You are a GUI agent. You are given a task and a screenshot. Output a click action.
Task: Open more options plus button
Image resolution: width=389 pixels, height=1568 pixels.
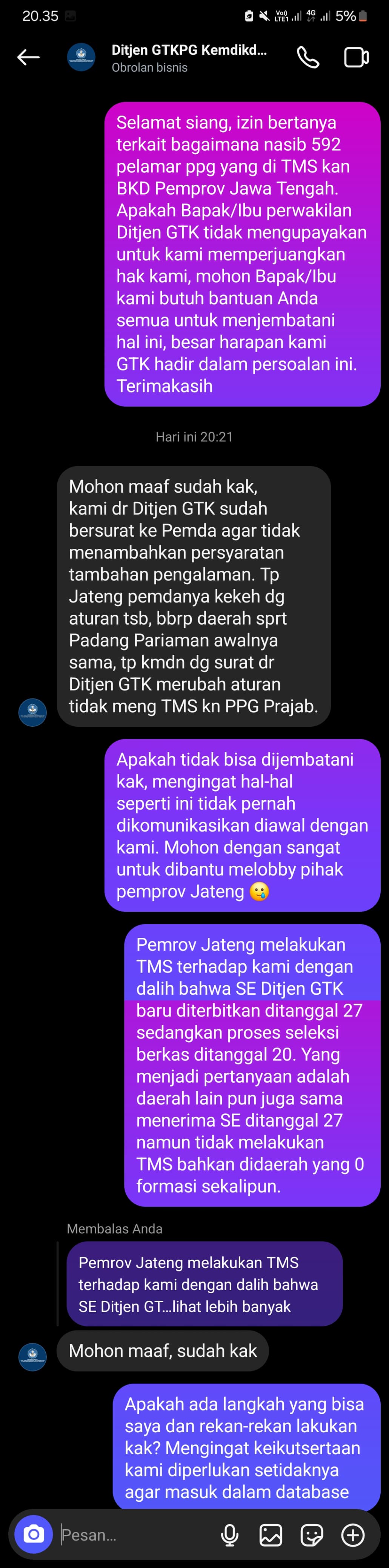click(353, 1535)
